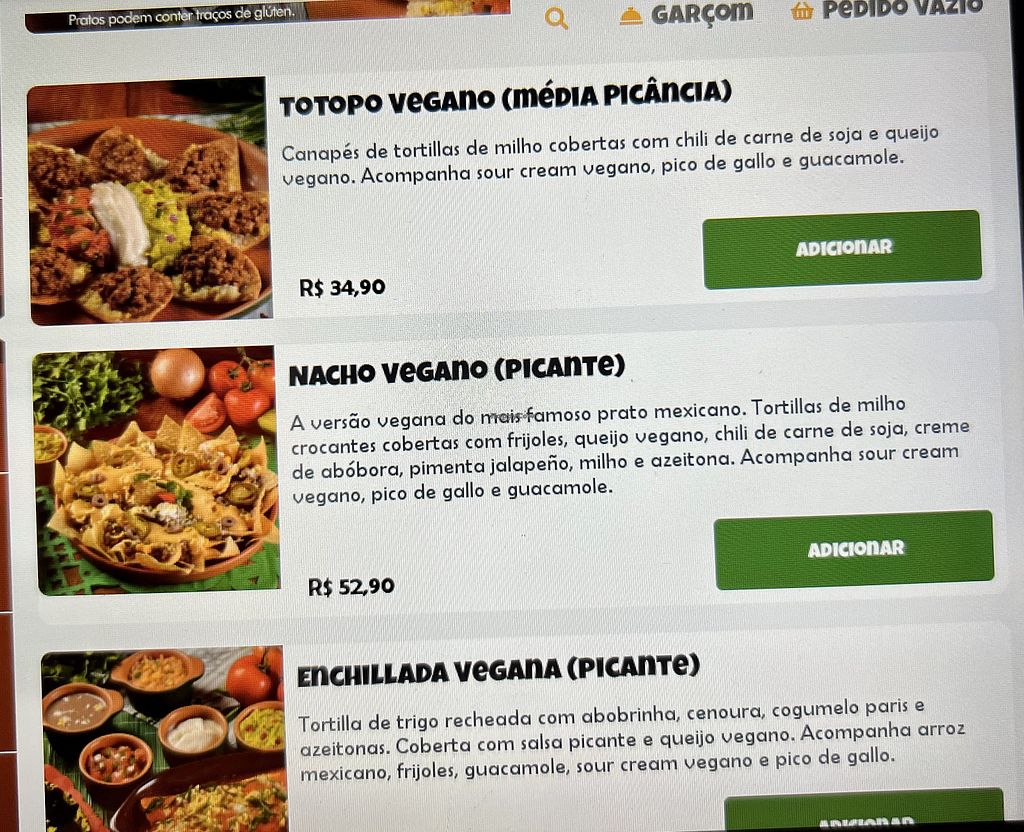Call the waiter with Garçom button
Screen dimensions: 1024x832
pos(686,14)
